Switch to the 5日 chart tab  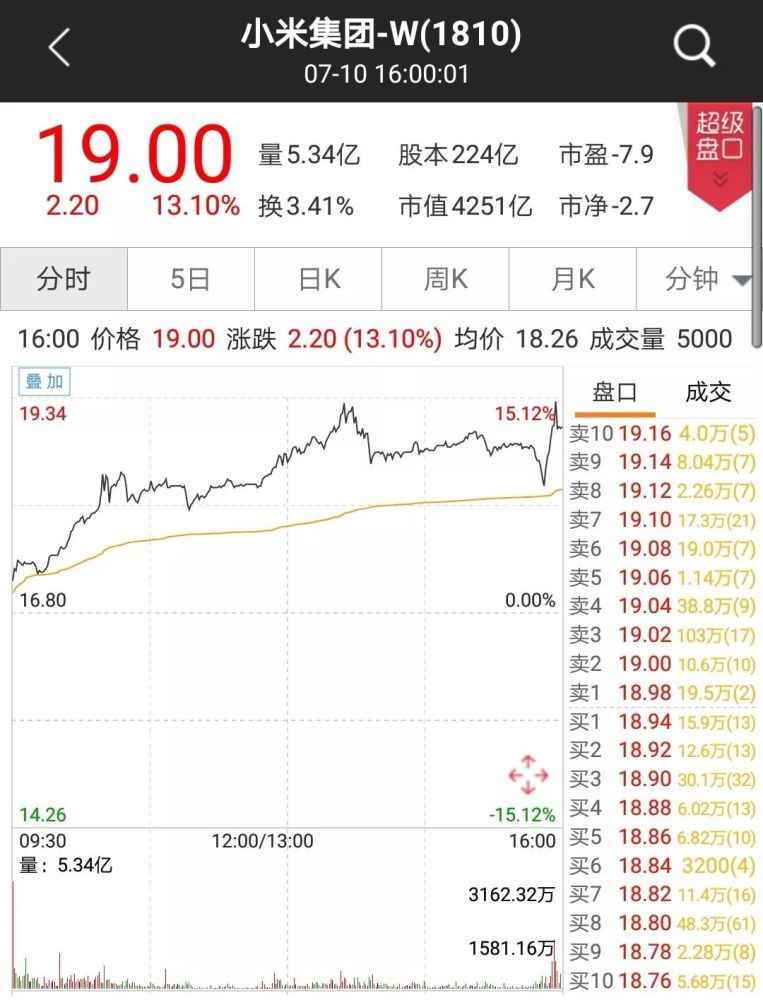(x=190, y=281)
